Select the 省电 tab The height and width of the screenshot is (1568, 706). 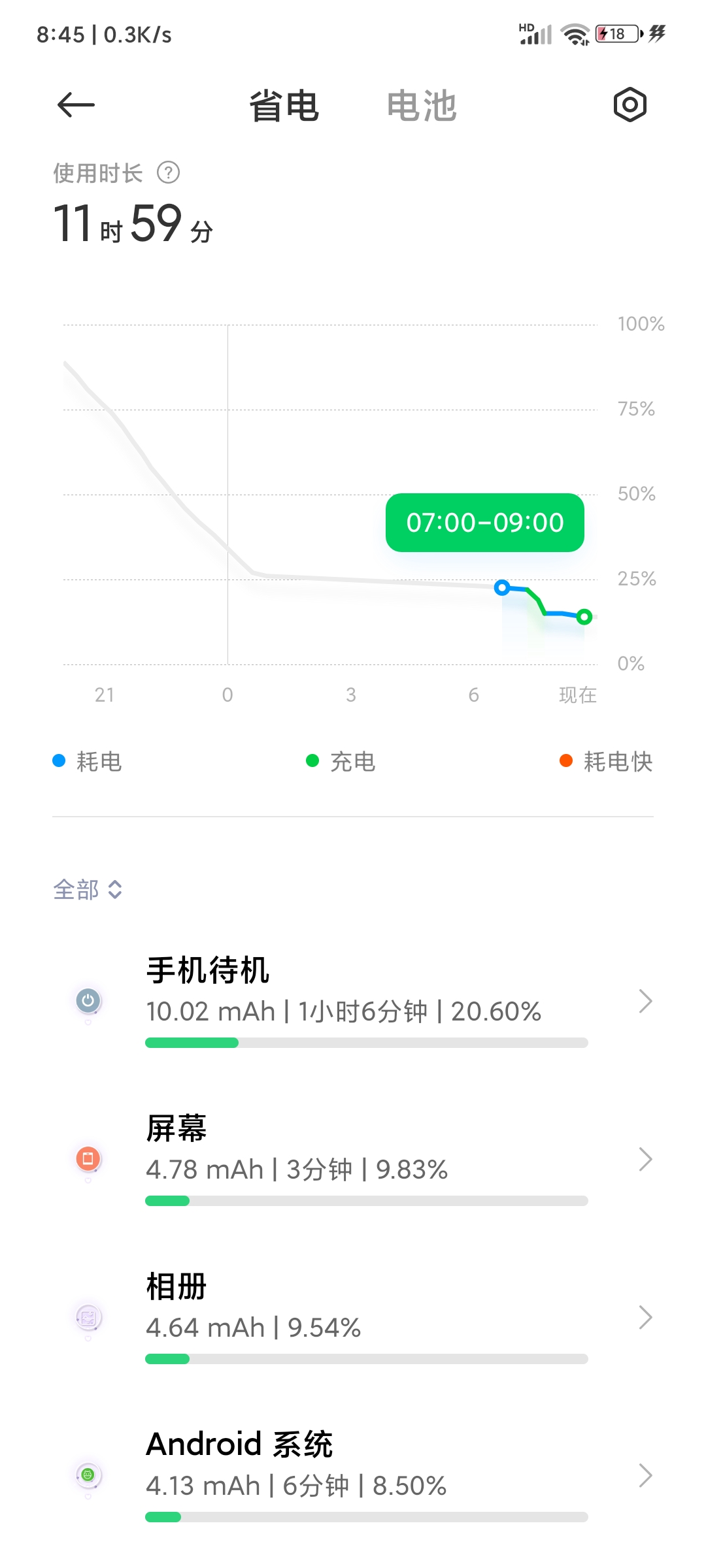(284, 106)
